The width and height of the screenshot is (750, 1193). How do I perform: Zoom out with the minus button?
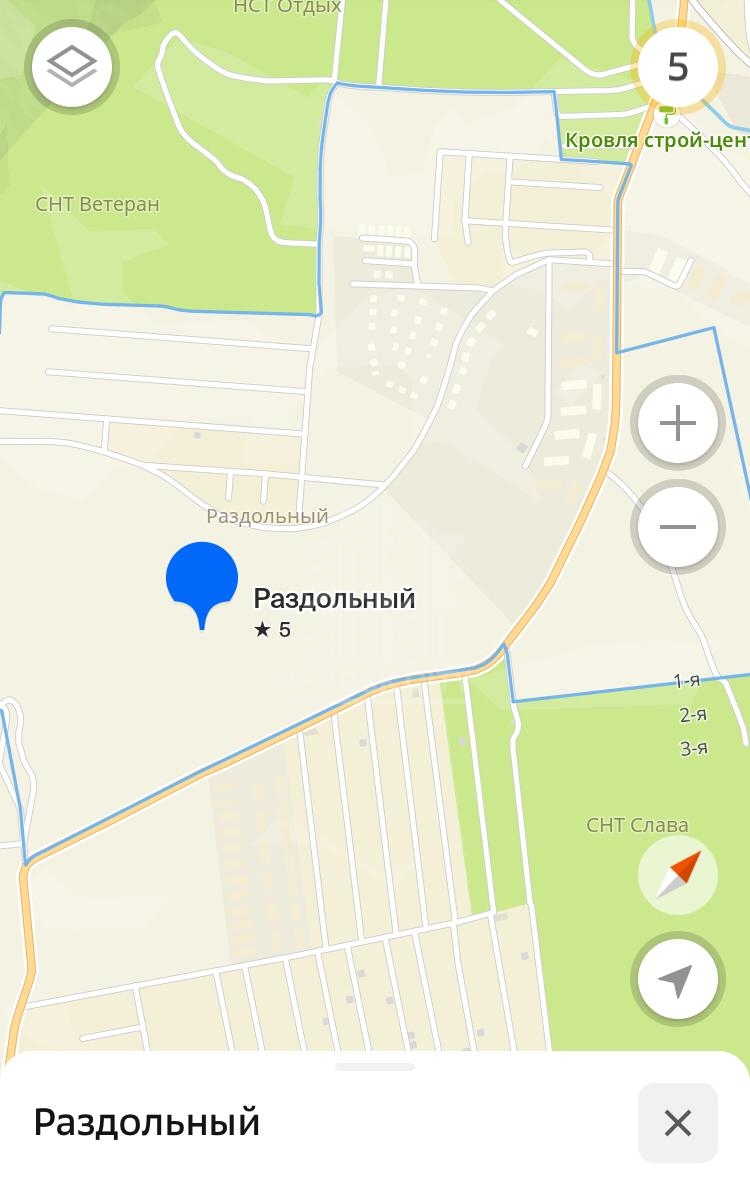pos(677,527)
